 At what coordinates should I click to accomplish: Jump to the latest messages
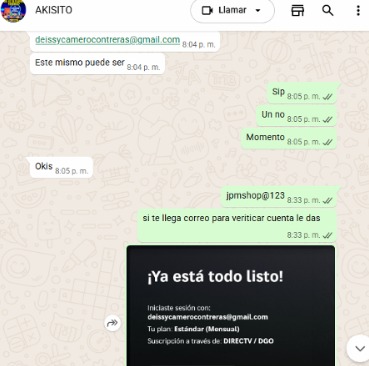coord(359,349)
